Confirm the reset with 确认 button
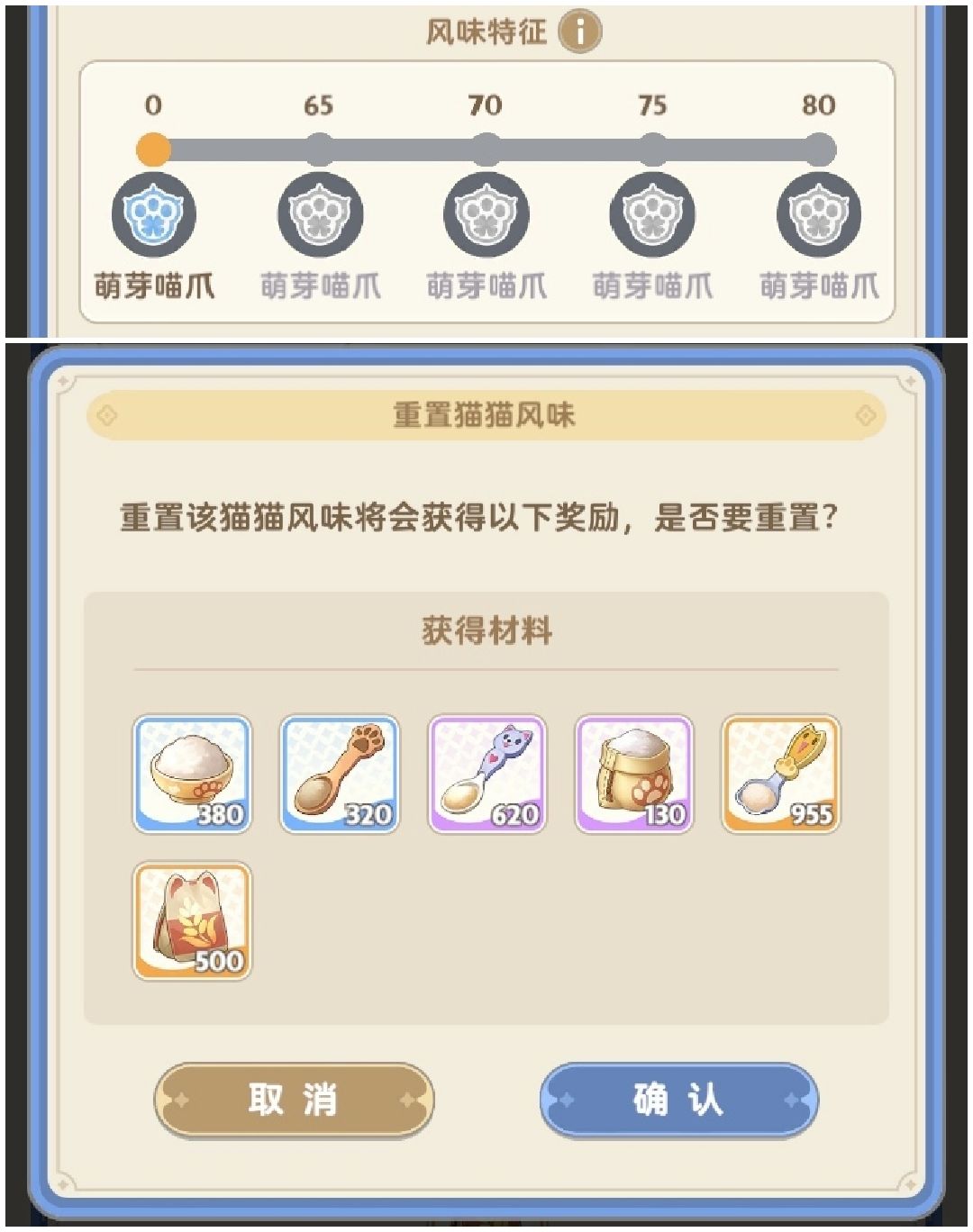Image resolution: width=973 pixels, height=1232 pixels. click(677, 1100)
